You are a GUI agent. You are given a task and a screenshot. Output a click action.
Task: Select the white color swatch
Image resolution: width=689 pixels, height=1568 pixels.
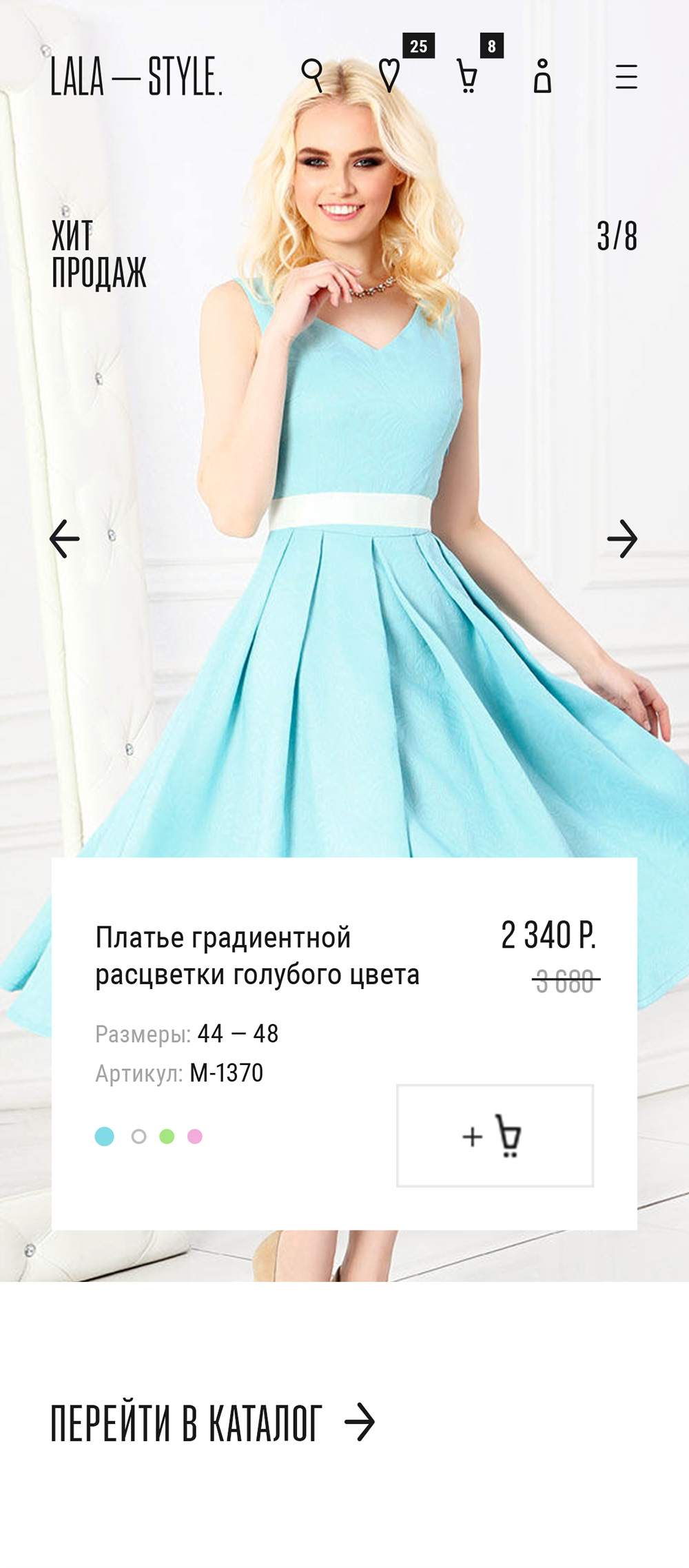[x=138, y=1137]
